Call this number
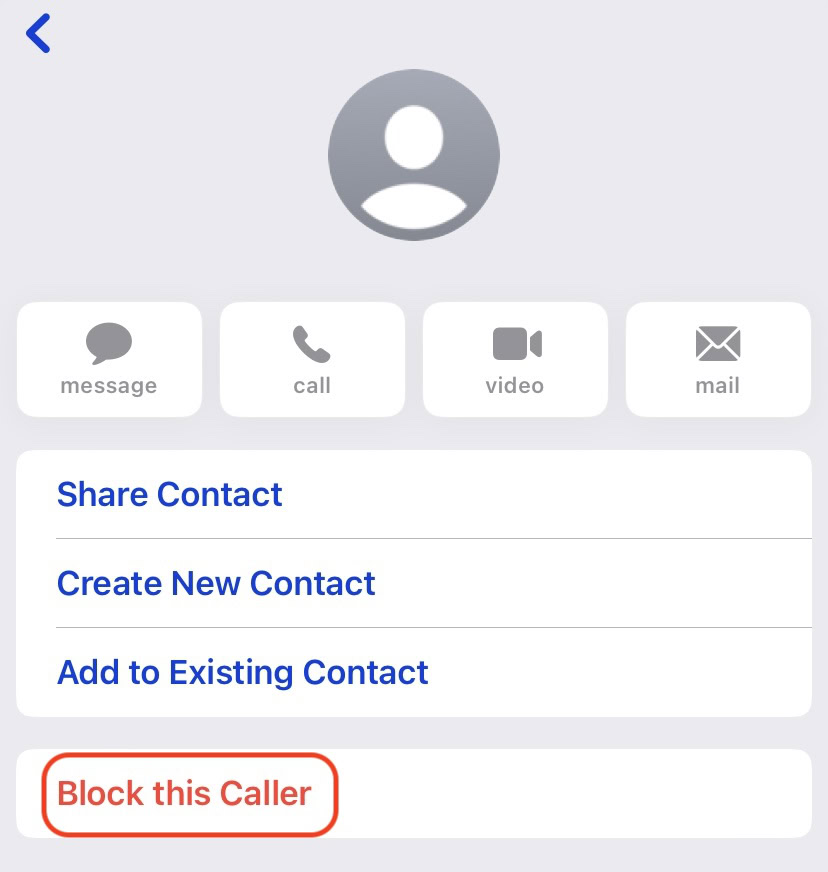 pyautogui.click(x=312, y=359)
